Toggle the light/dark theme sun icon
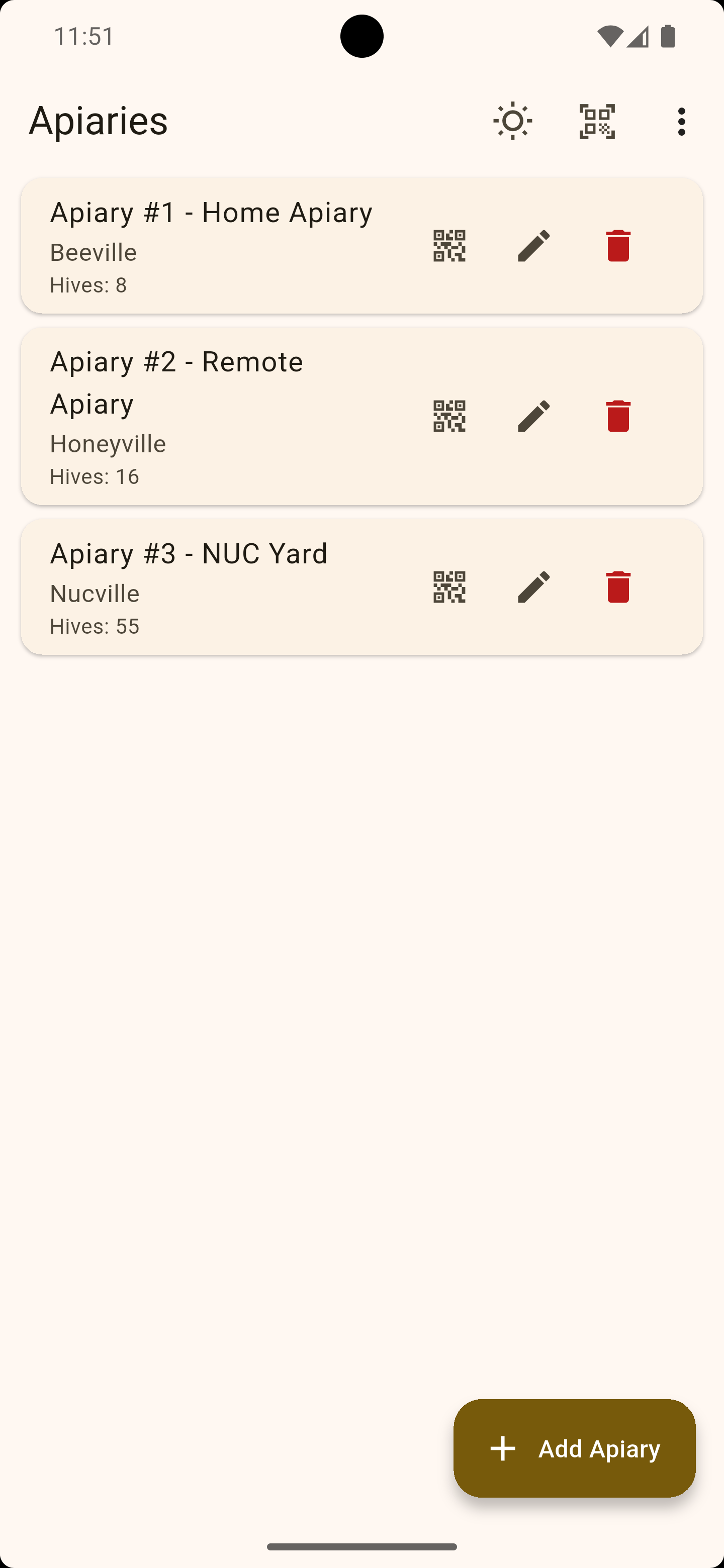The width and height of the screenshot is (724, 1568). [513, 121]
